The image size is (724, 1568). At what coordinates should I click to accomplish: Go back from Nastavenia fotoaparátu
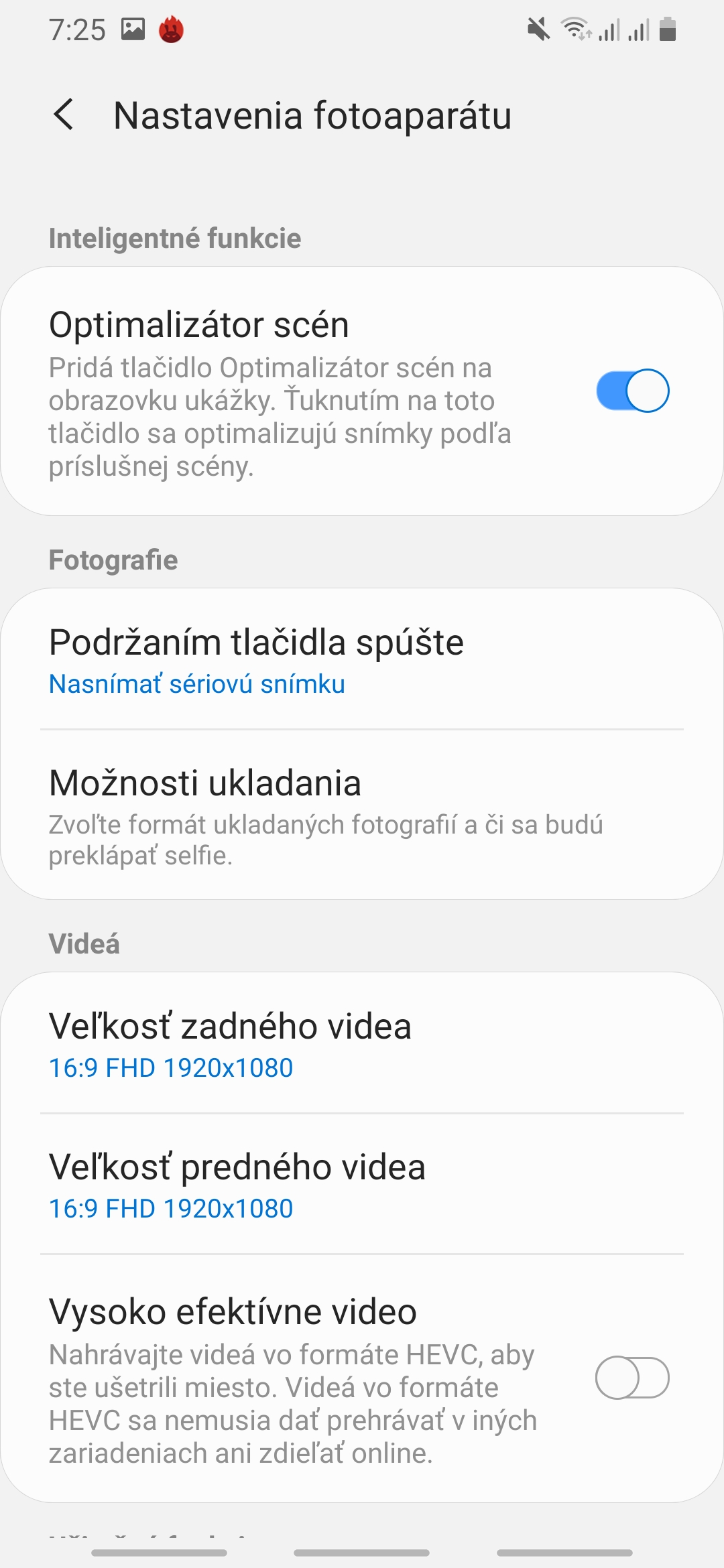click(x=64, y=115)
